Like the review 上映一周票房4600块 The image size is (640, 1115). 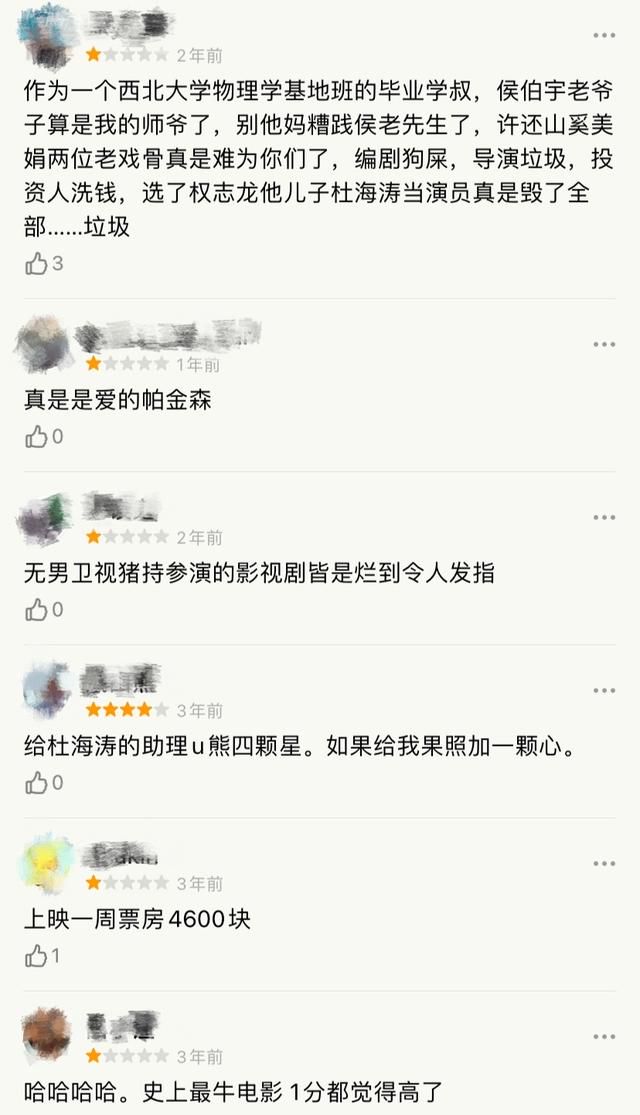(37, 956)
